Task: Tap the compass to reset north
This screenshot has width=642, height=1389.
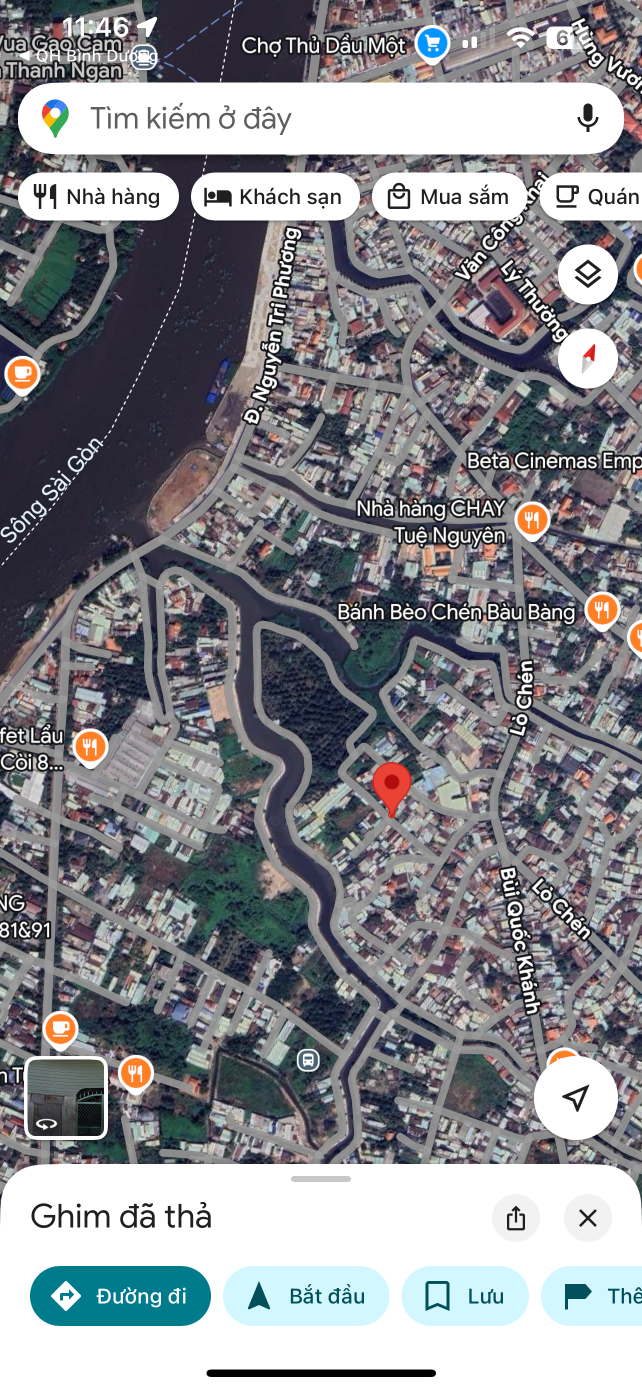Action: click(587, 357)
